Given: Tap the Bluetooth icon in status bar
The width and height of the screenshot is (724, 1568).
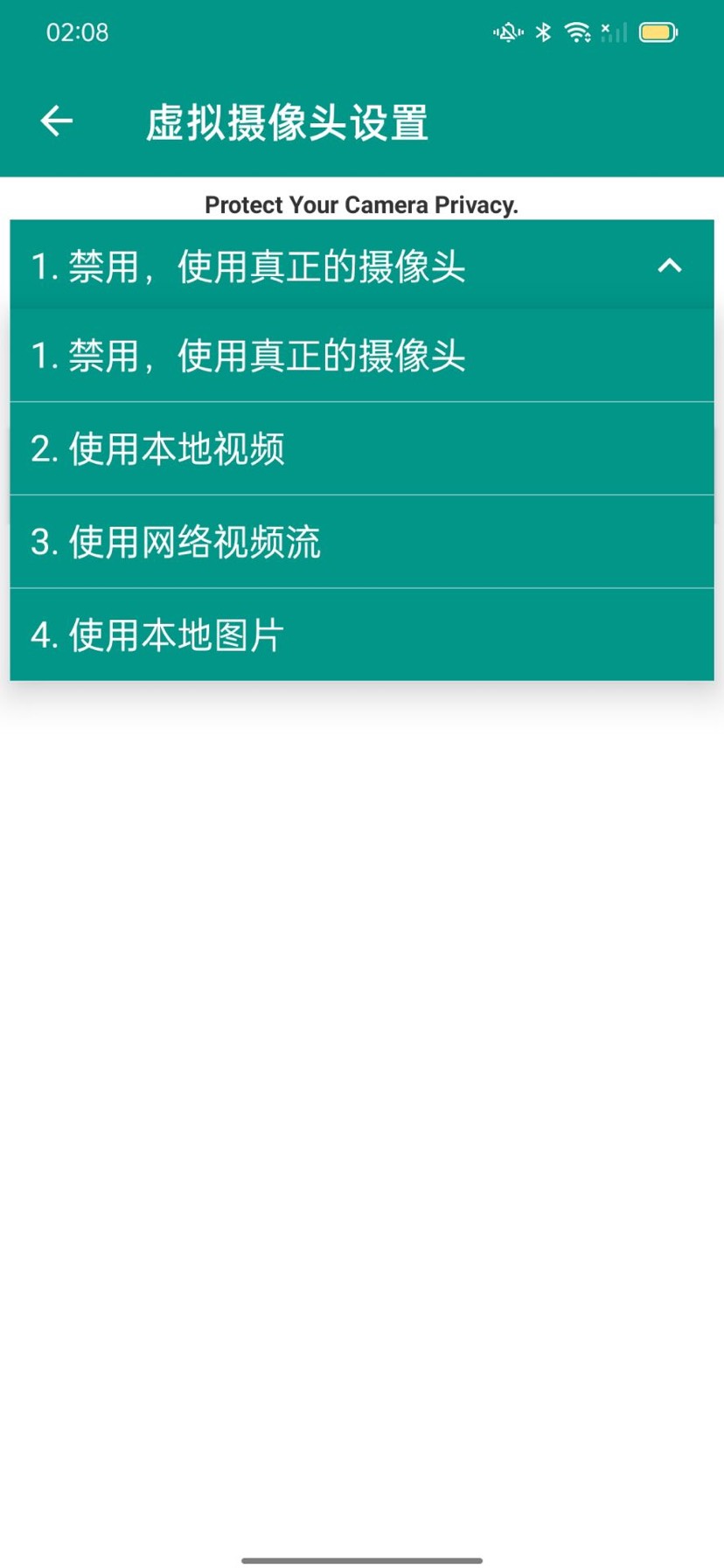Looking at the screenshot, I should 544,31.
